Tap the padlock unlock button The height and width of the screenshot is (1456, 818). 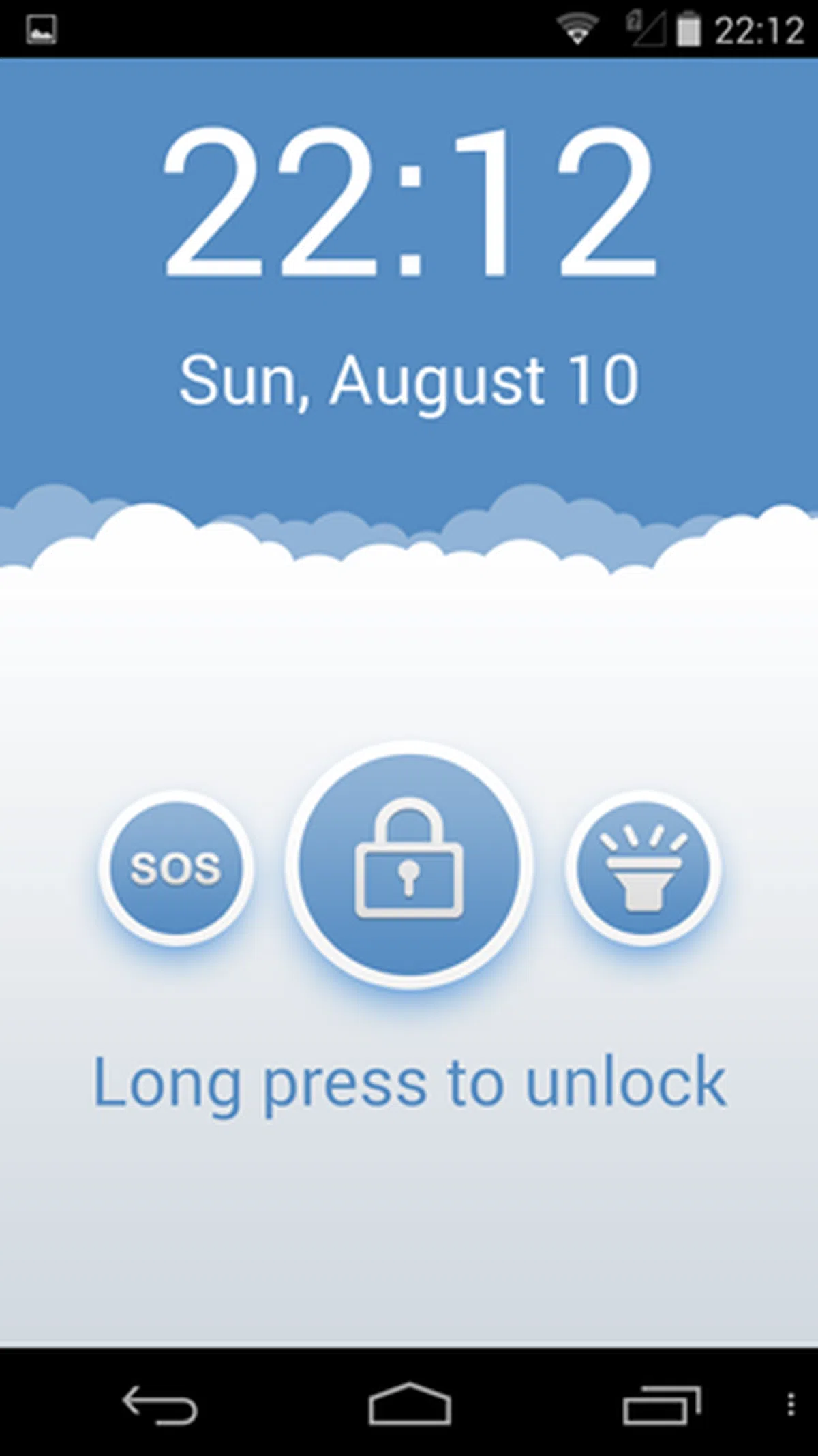(x=409, y=865)
